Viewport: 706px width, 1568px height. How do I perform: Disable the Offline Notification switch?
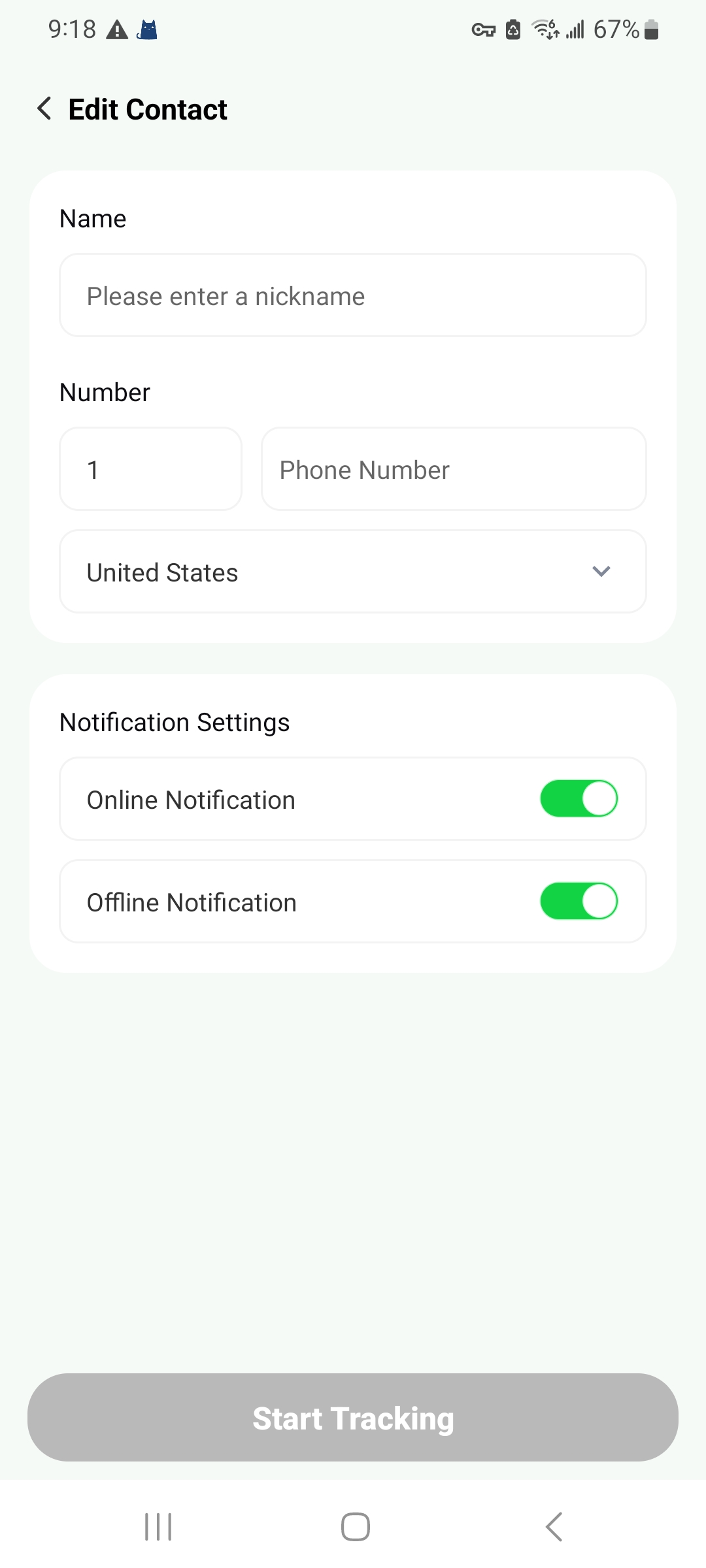(579, 902)
